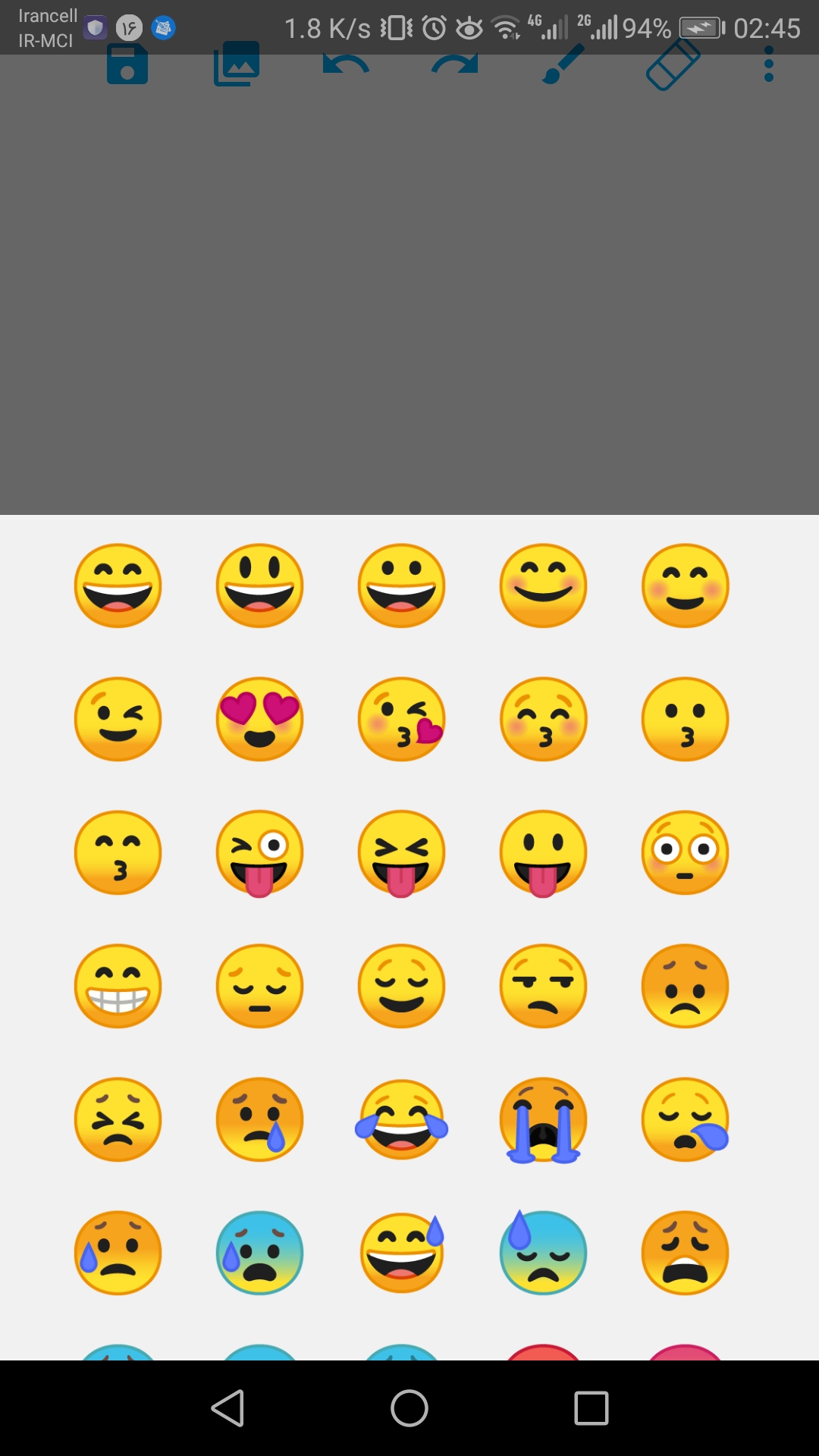Screen dimensions: 819x1456
Task: Select the weary open-mouth emoji
Action: (x=685, y=1253)
